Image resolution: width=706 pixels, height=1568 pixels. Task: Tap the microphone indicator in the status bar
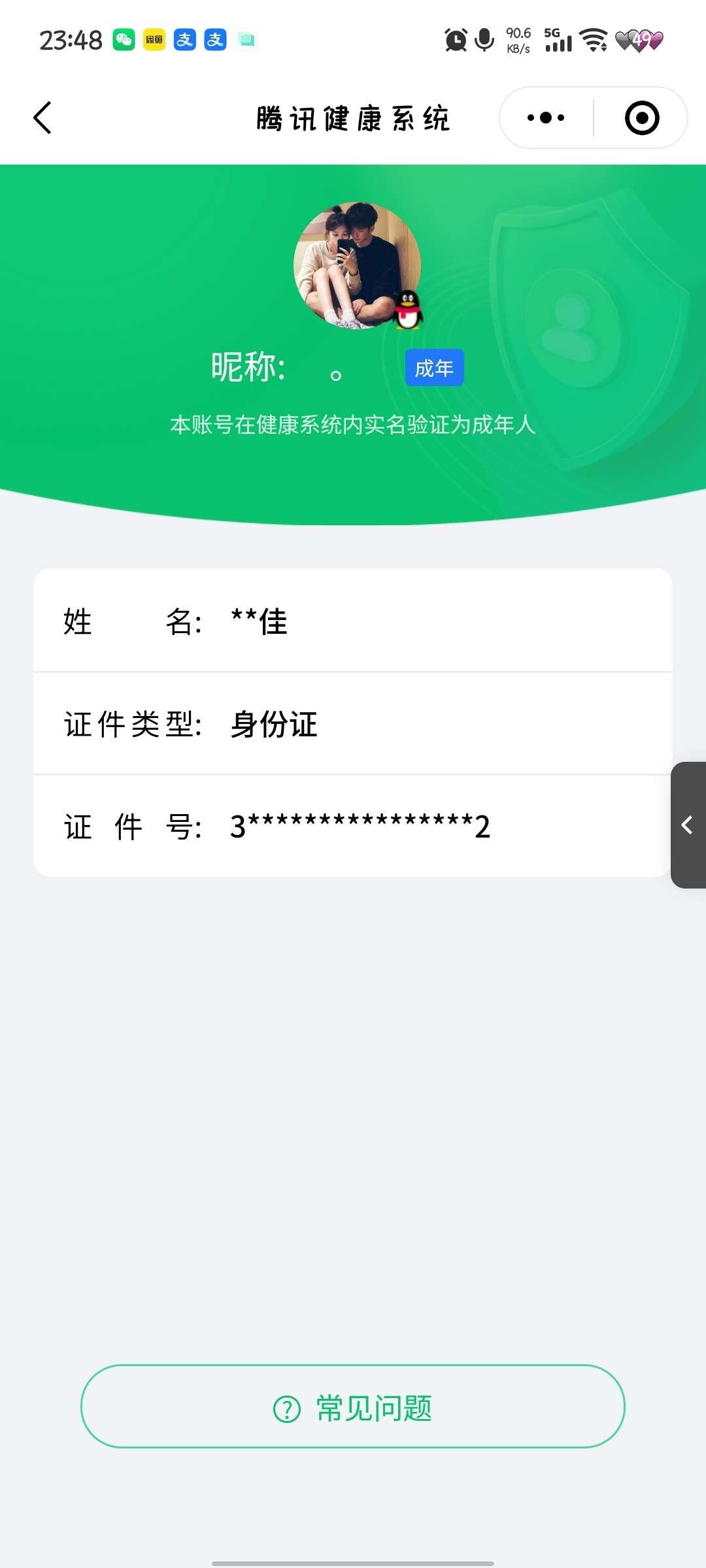point(484,41)
